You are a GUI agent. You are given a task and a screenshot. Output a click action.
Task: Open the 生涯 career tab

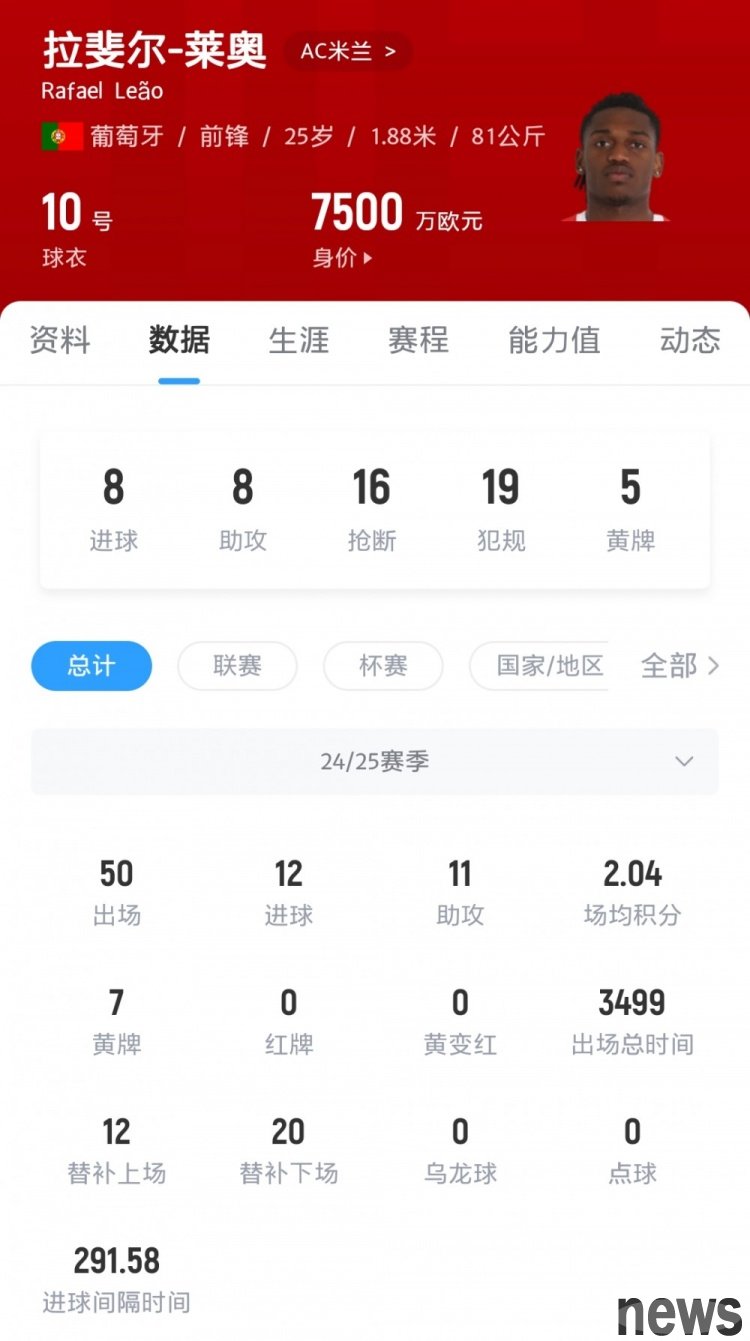click(x=299, y=340)
